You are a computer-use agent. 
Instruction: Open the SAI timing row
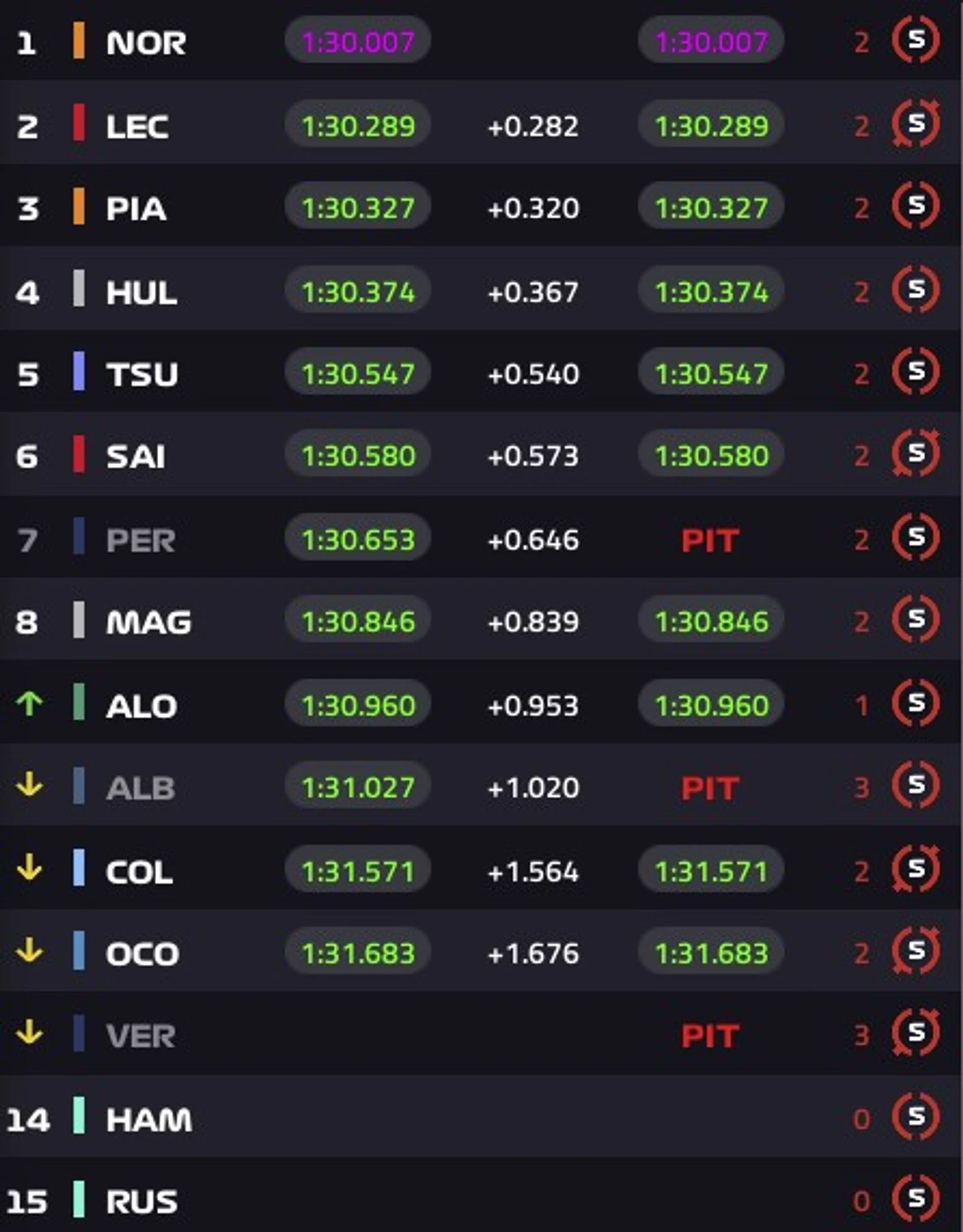click(136, 456)
